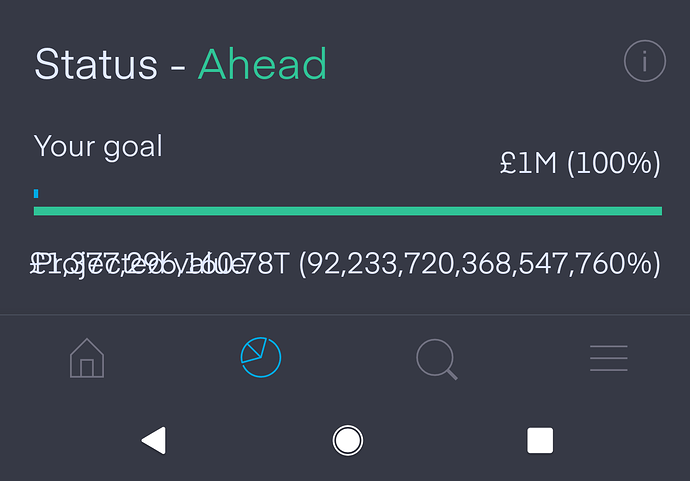This screenshot has width=690, height=481.
Task: Select the portfolio pie chart tab
Action: 261,357
